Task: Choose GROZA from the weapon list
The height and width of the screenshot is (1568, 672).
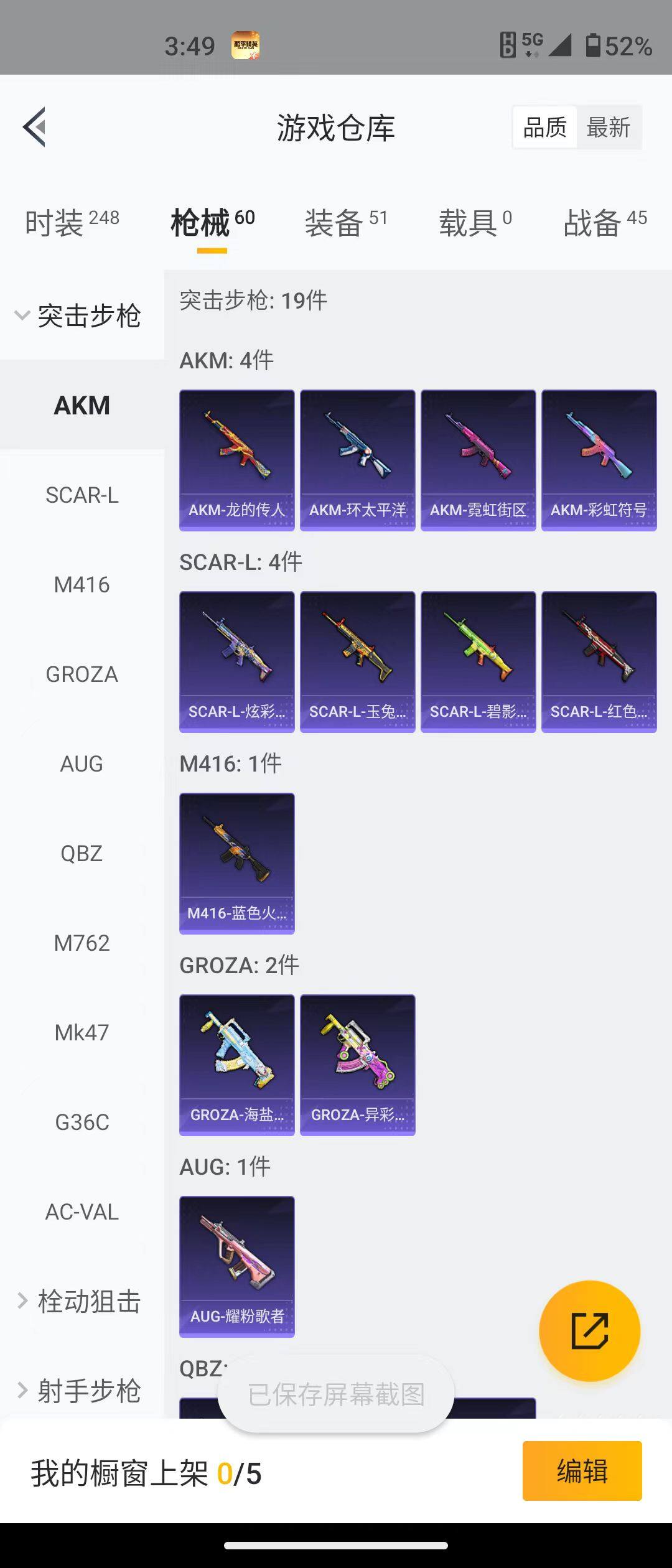Action: coord(82,674)
